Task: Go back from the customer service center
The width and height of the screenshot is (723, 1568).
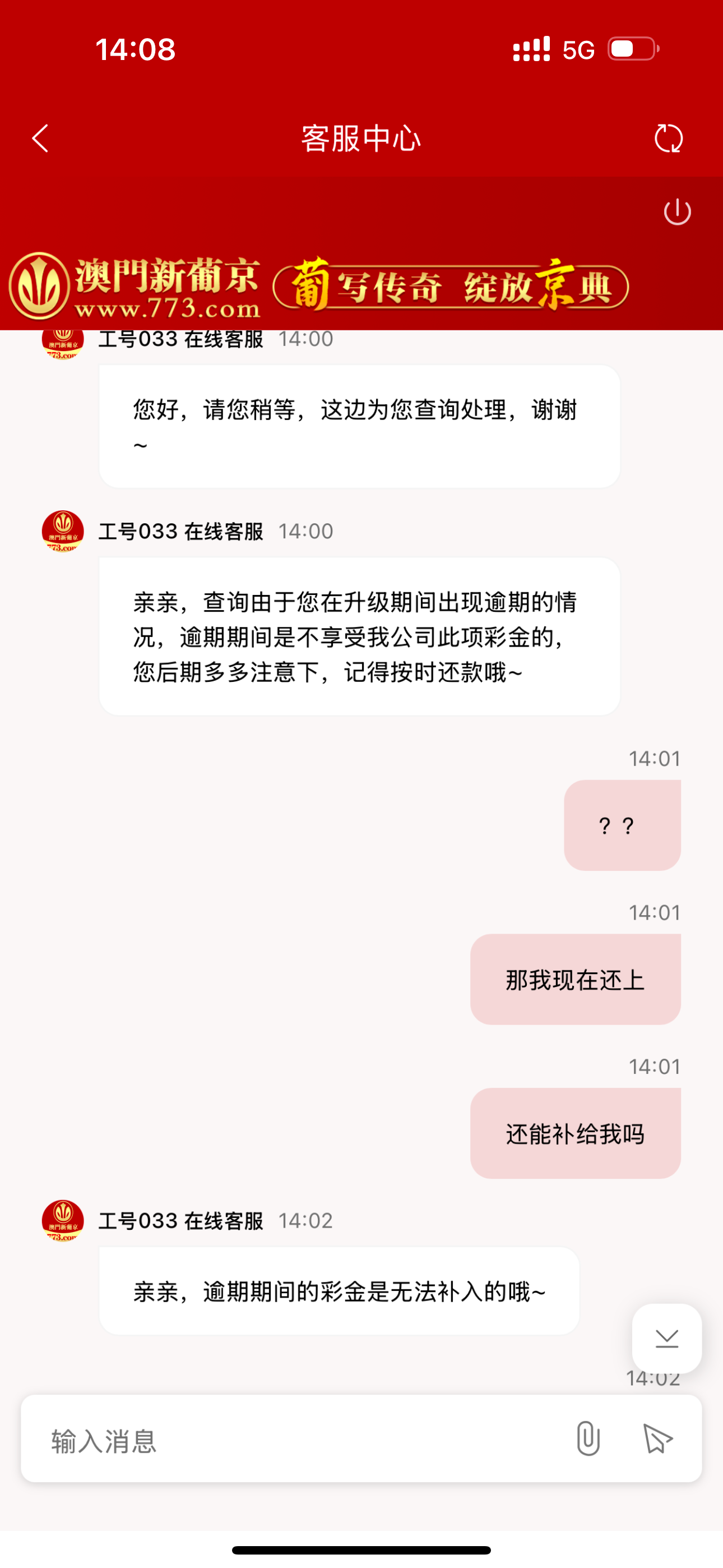Action: coord(40,139)
